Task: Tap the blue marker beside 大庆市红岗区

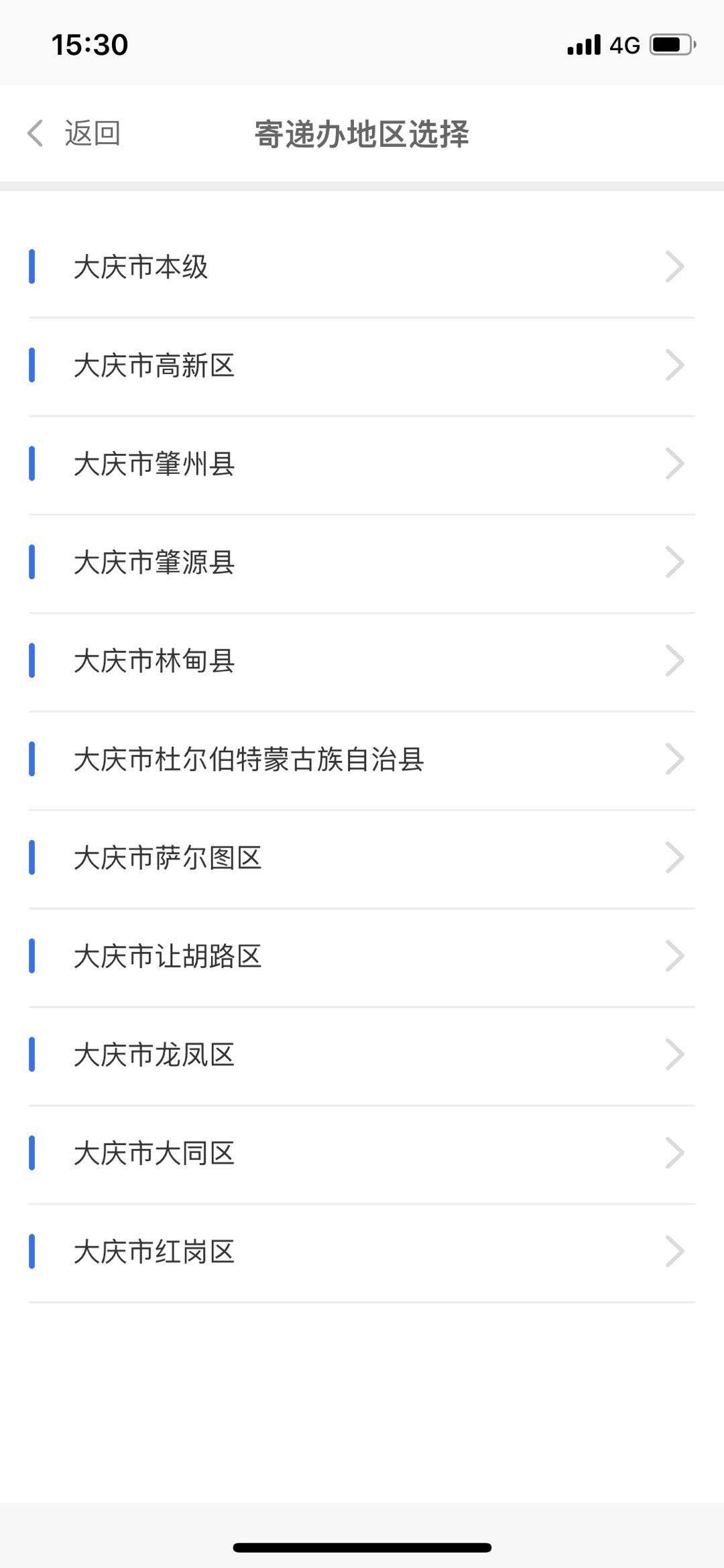Action: tap(32, 1250)
